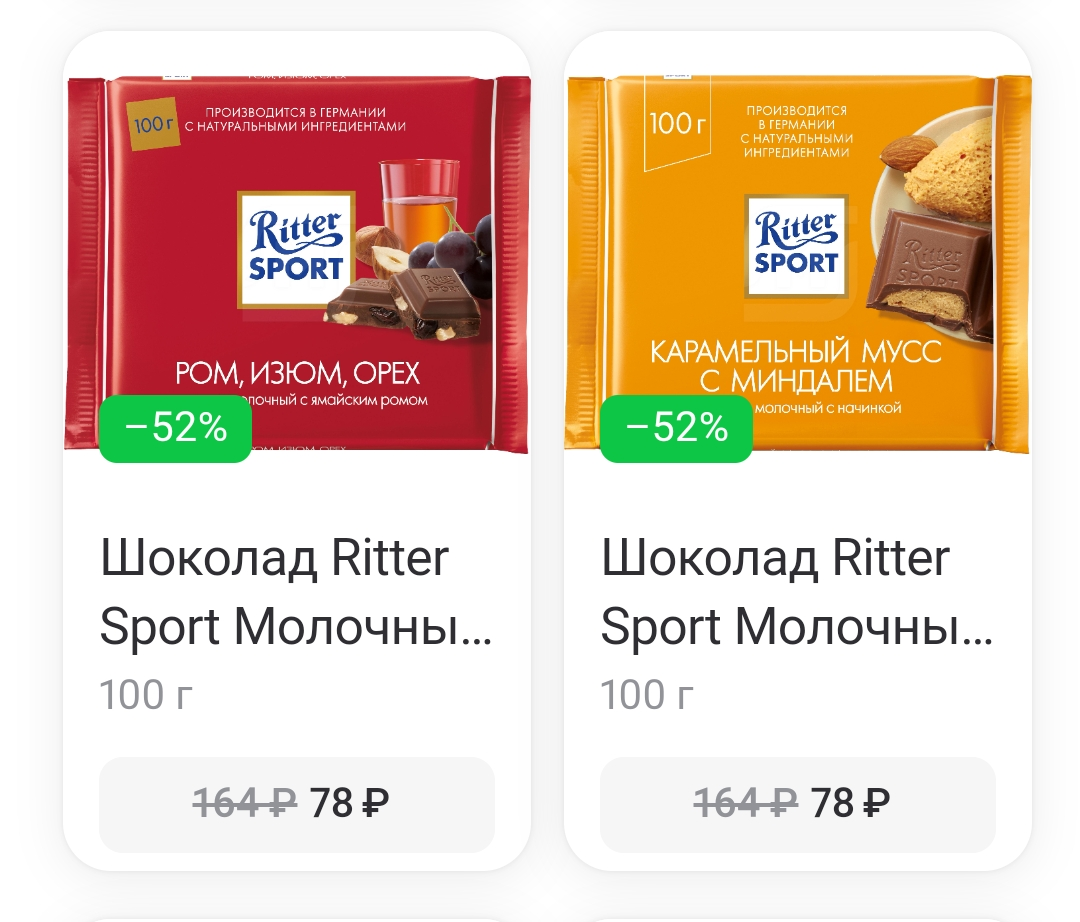The width and height of the screenshot is (1080, 922).
Task: Add Карамельный мусс chocolate for 78 ₽
Action: pyautogui.click(x=798, y=804)
